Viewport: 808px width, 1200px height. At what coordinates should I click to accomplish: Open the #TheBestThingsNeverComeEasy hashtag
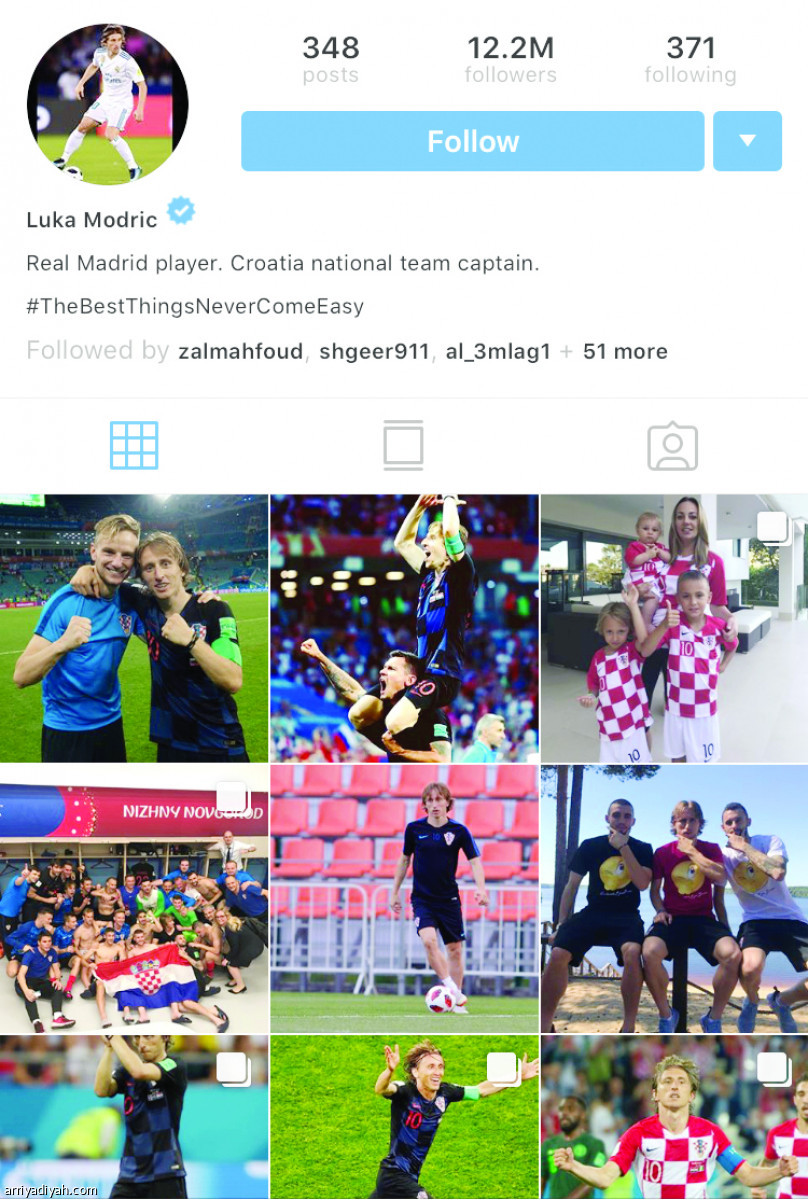(195, 307)
